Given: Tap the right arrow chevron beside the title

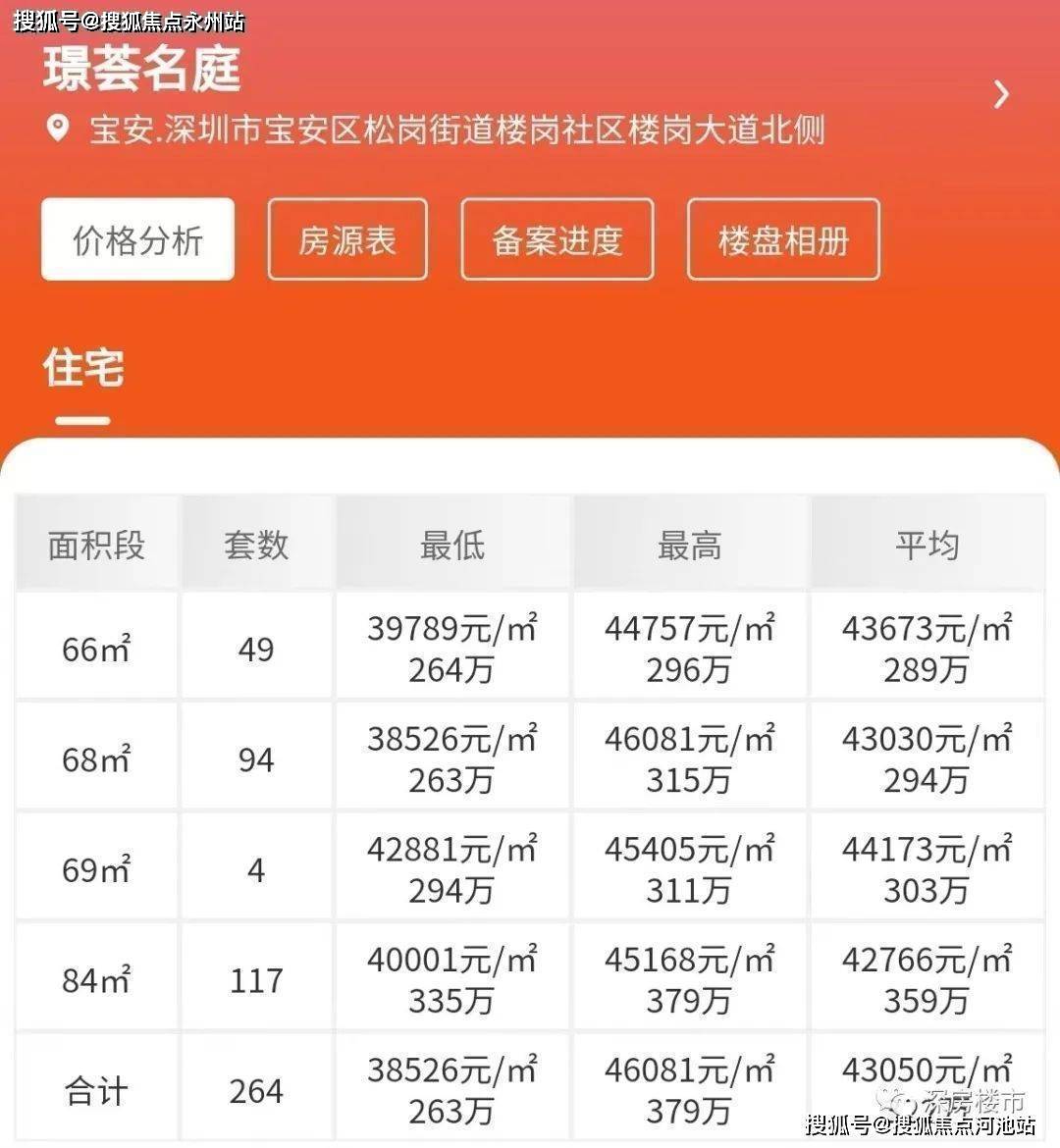Looking at the screenshot, I should [x=1000, y=95].
